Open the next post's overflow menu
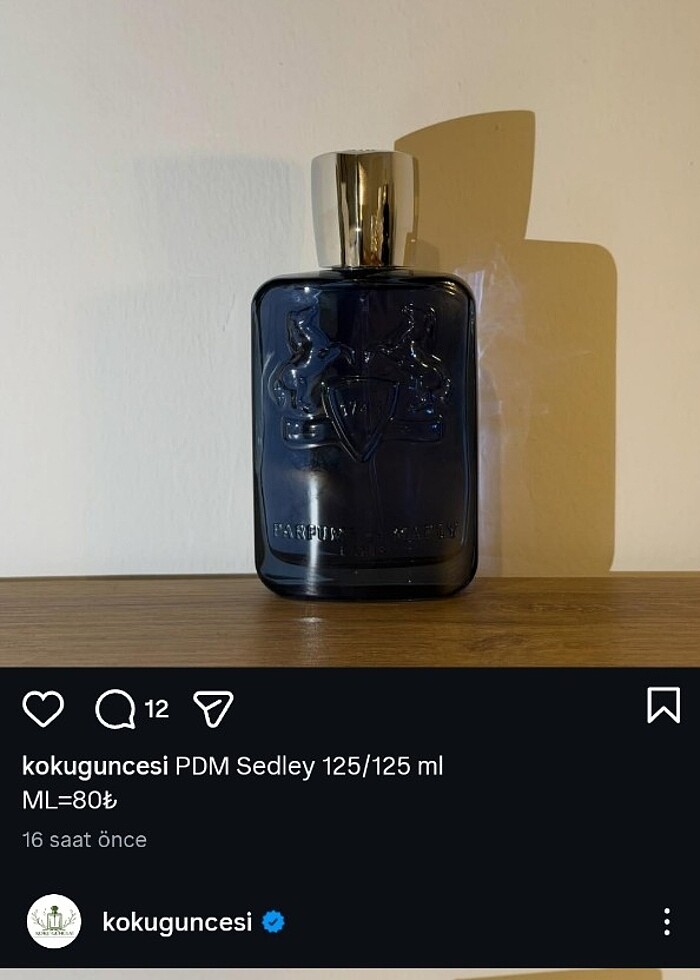Screen dimensions: 700x980 click(667, 922)
